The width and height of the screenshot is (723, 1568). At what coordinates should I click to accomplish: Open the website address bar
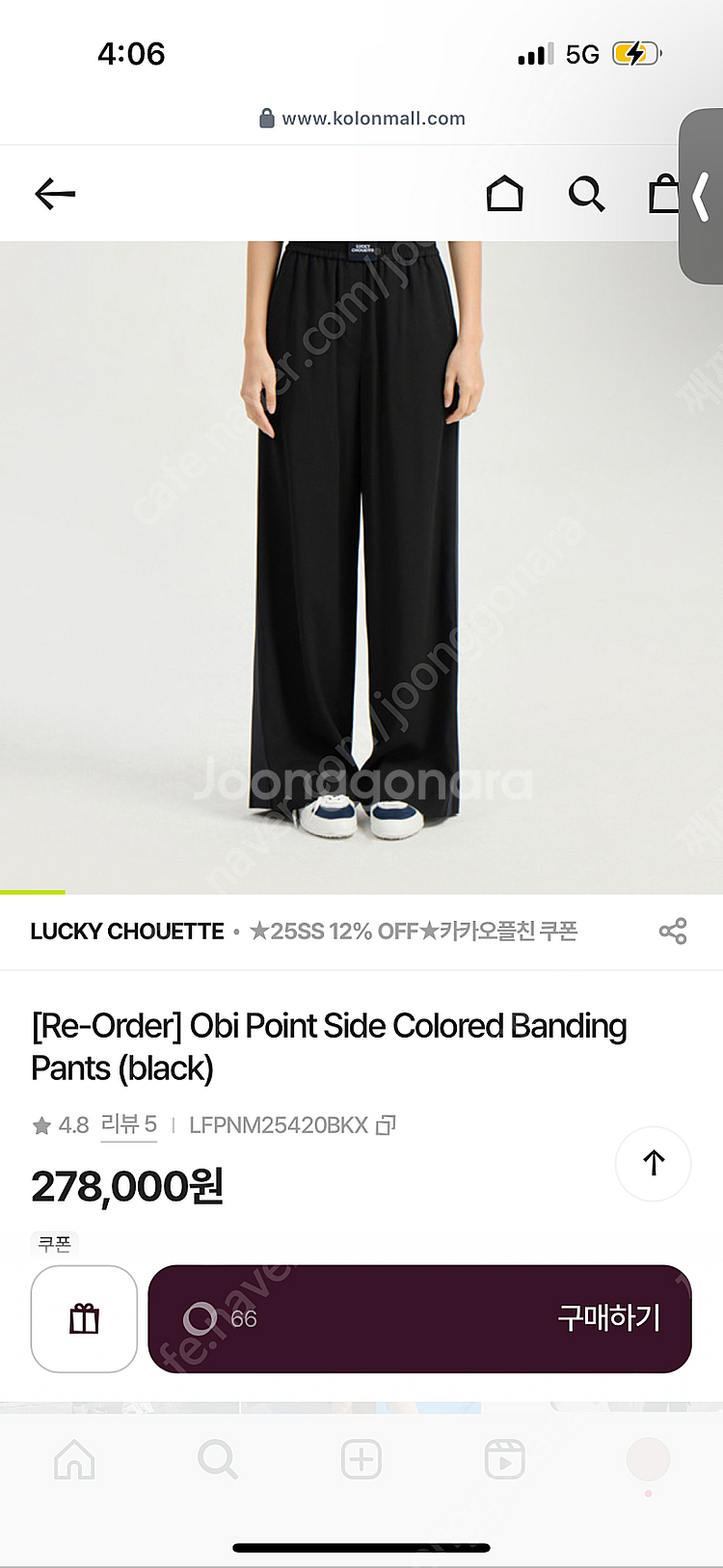point(361,119)
